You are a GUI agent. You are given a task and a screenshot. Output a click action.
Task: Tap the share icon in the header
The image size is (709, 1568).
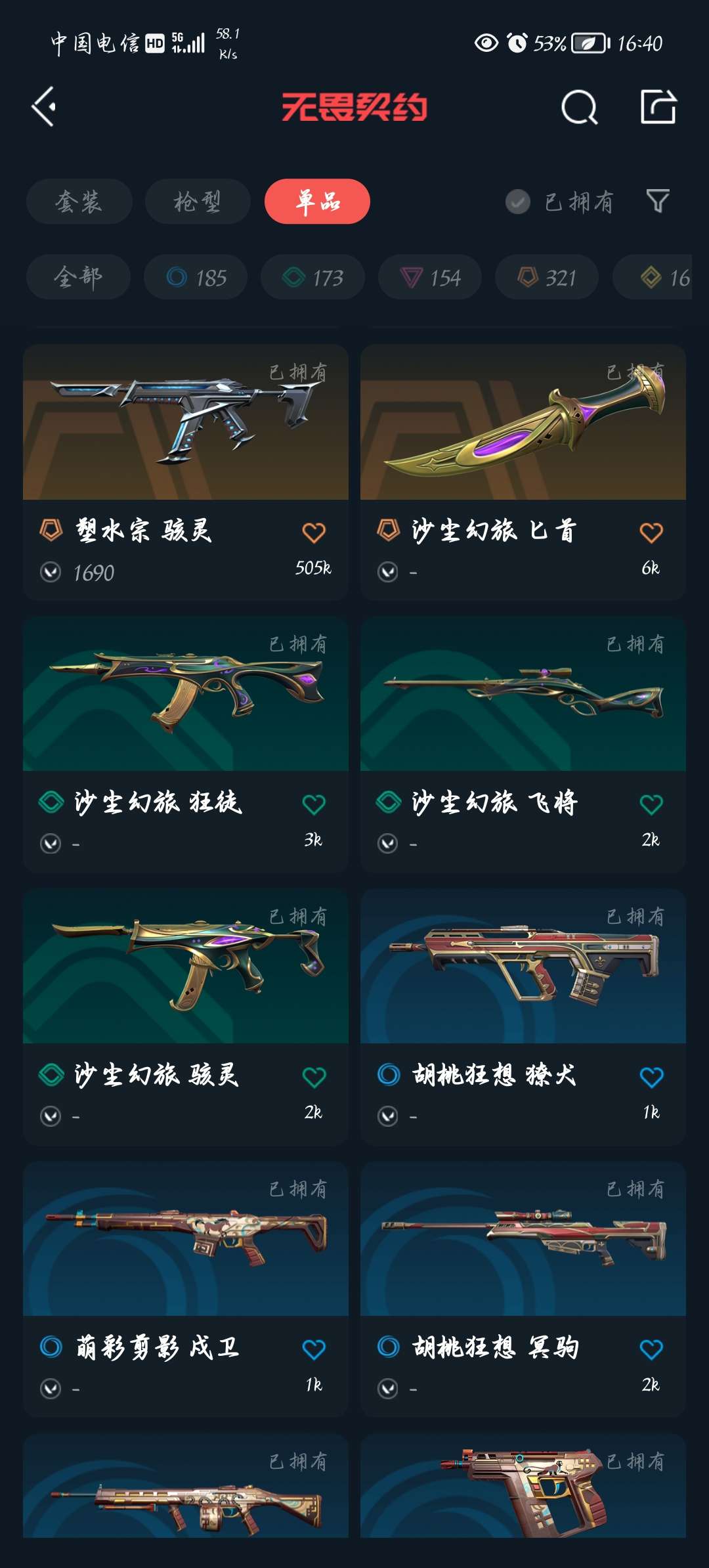658,107
